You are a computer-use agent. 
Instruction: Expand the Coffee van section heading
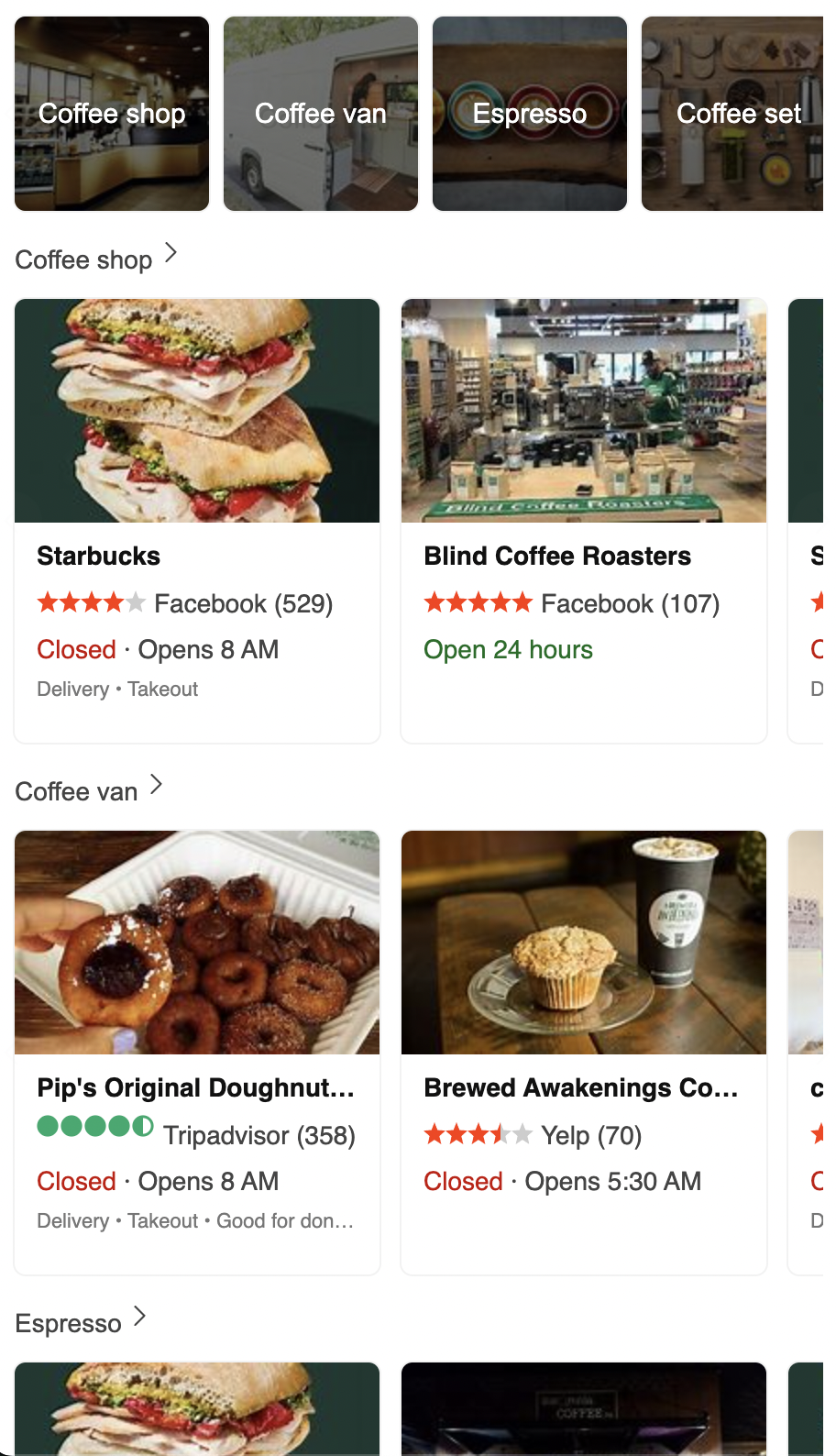(89, 790)
